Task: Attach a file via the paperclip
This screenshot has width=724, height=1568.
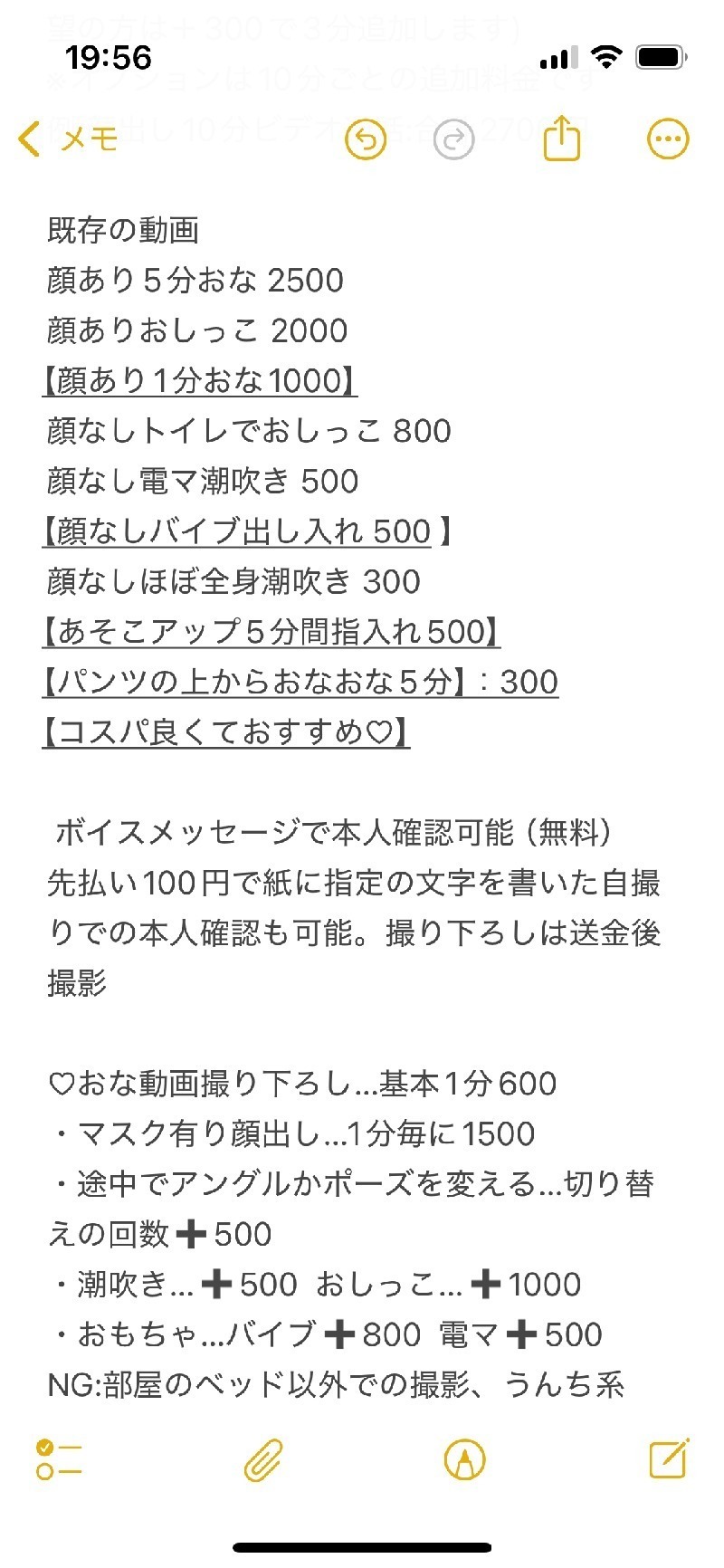Action: coord(263,1459)
